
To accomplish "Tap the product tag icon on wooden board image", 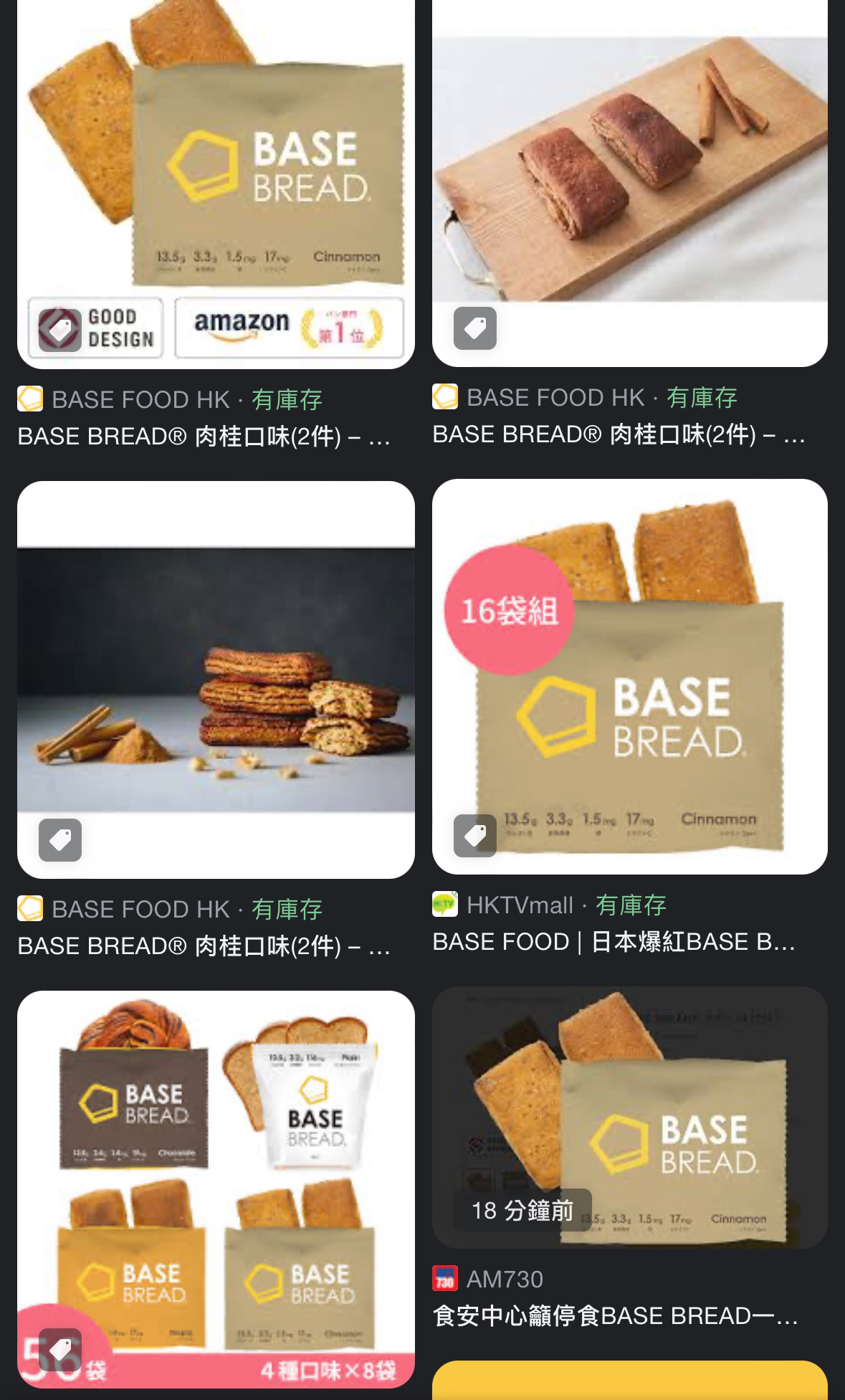I will (475, 328).
